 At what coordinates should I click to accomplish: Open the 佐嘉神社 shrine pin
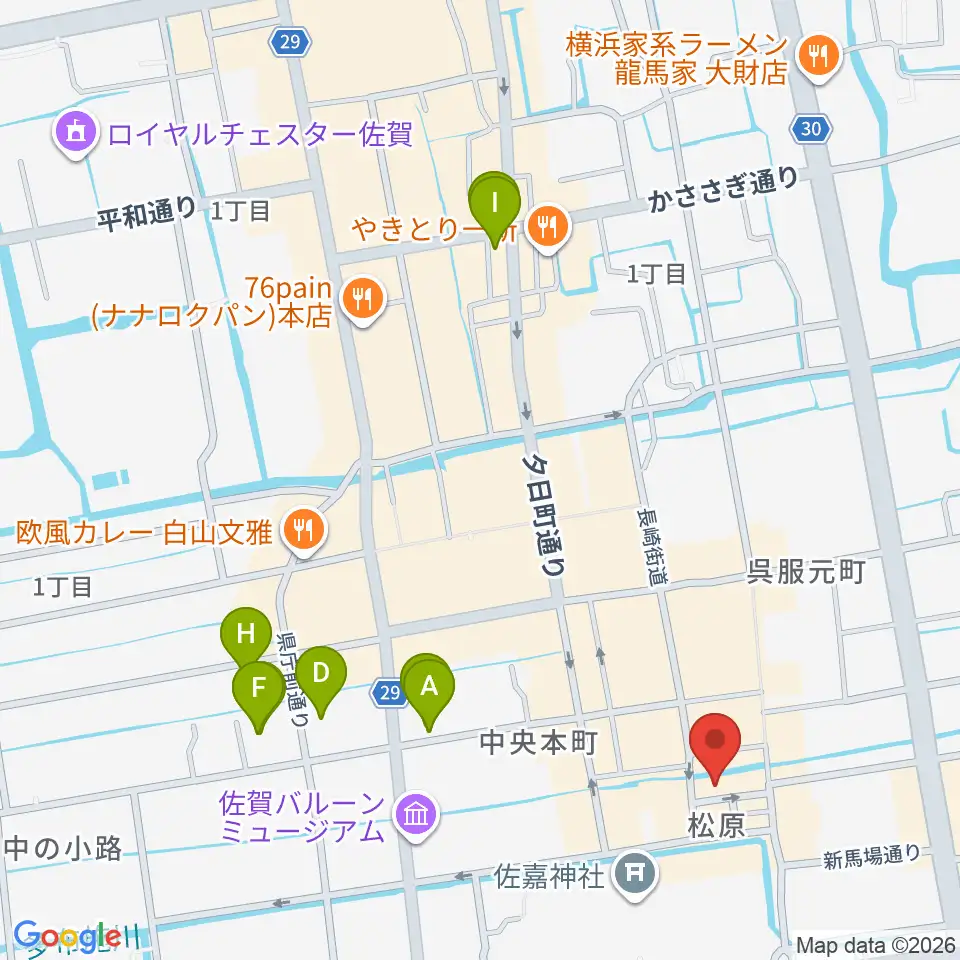[636, 876]
